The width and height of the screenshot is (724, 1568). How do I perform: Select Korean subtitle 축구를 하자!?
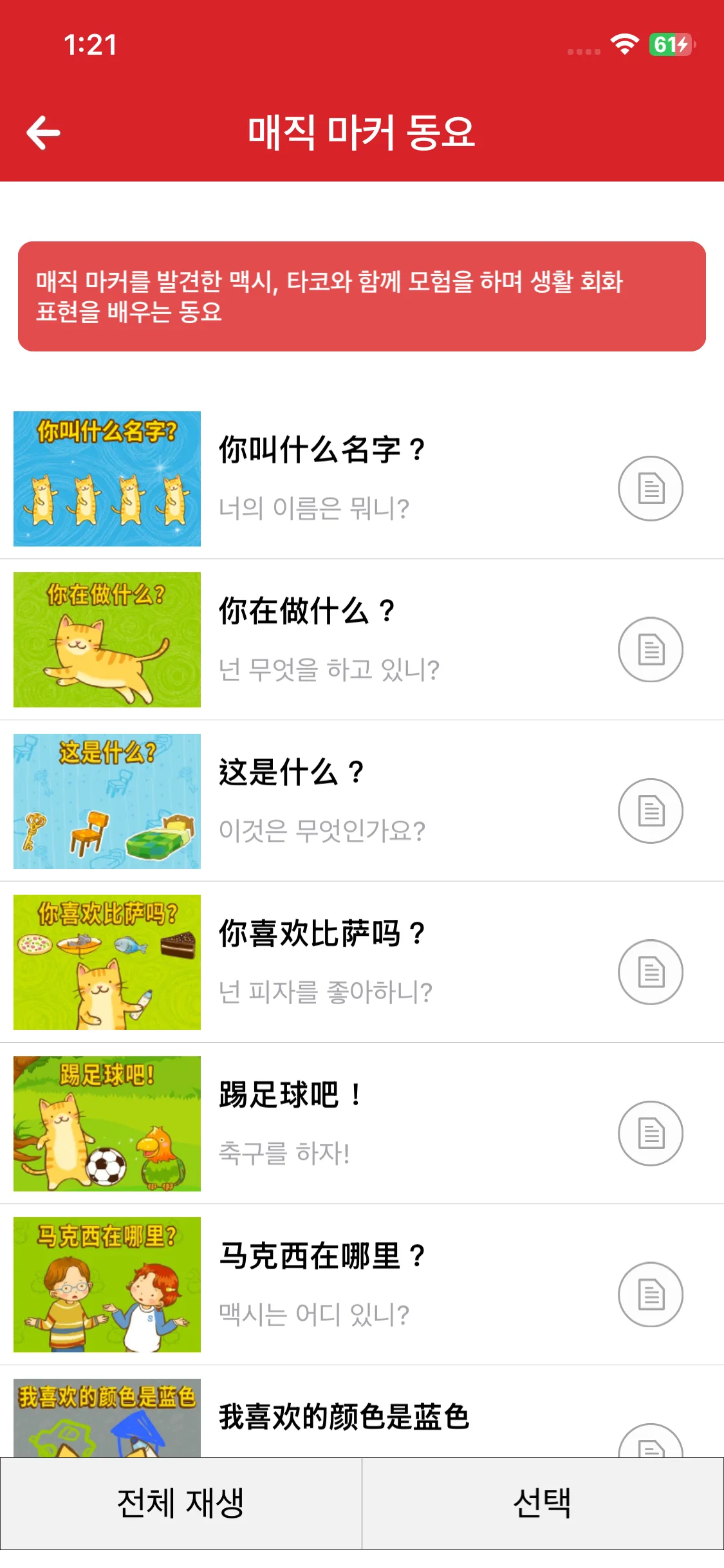tap(283, 1152)
